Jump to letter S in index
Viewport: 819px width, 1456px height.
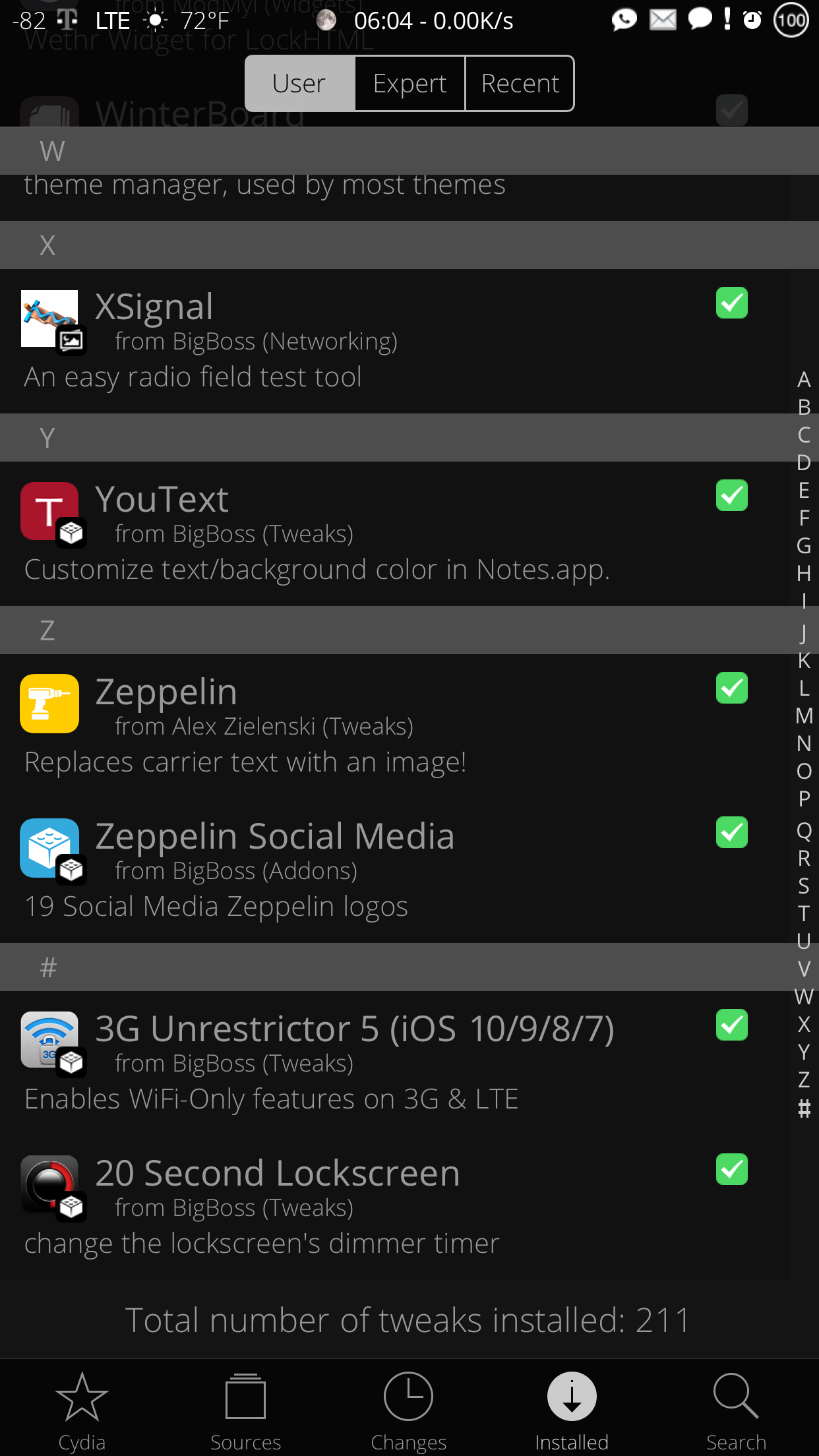click(x=804, y=886)
